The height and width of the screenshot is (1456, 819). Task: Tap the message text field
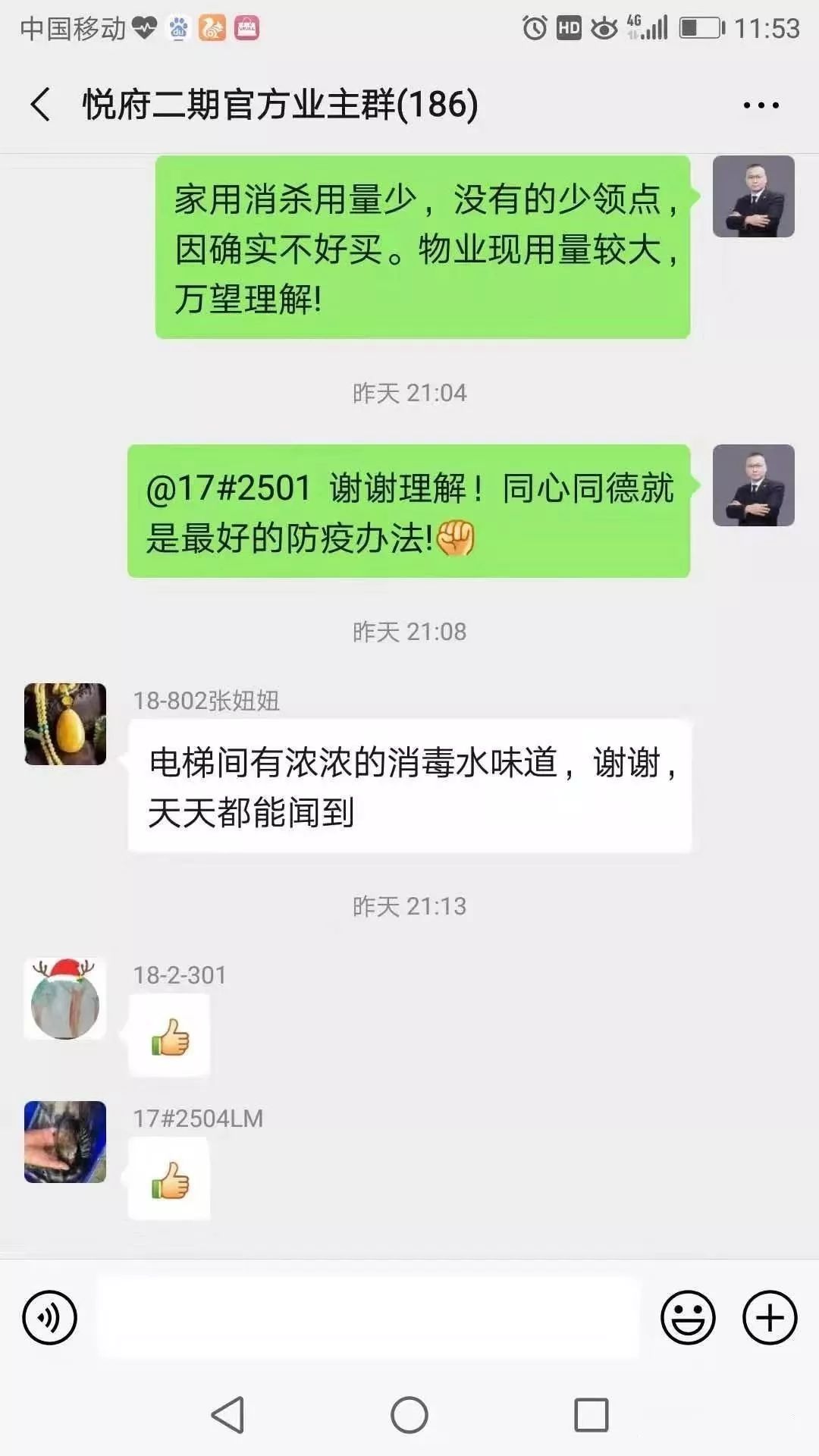coord(369,1318)
